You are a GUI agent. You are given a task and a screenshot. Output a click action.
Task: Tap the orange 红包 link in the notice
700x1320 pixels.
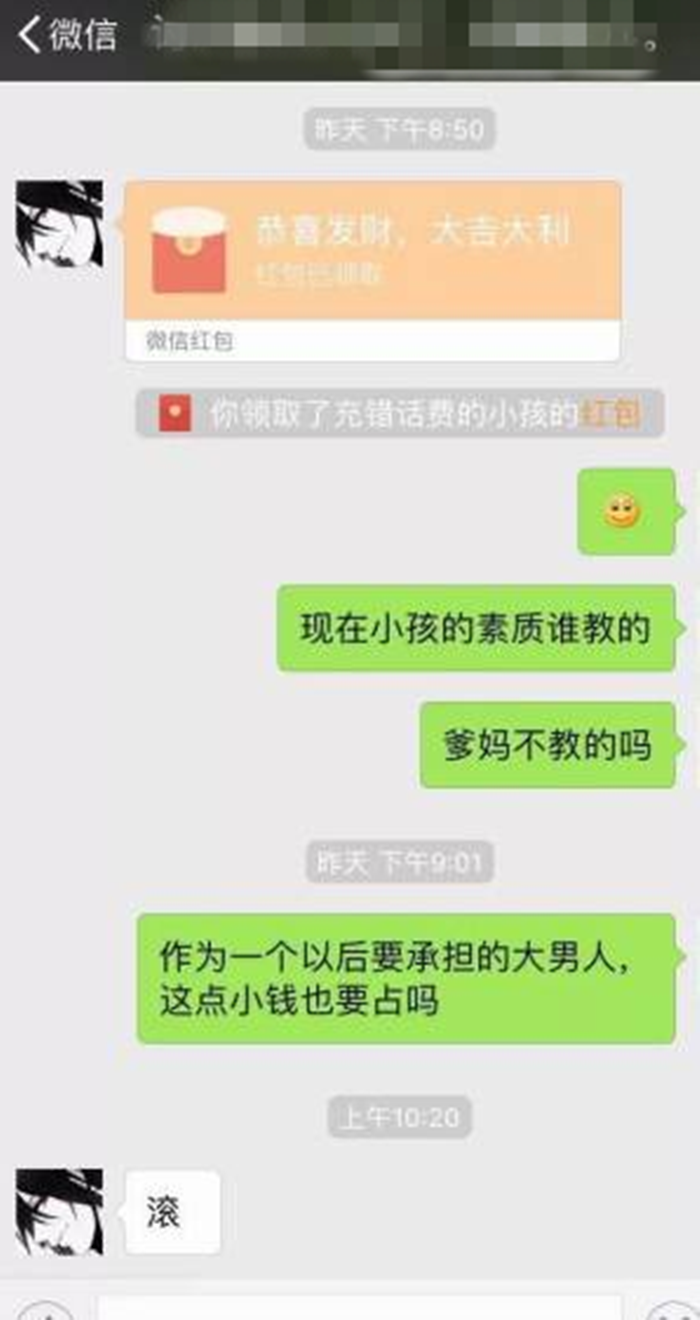(610, 413)
